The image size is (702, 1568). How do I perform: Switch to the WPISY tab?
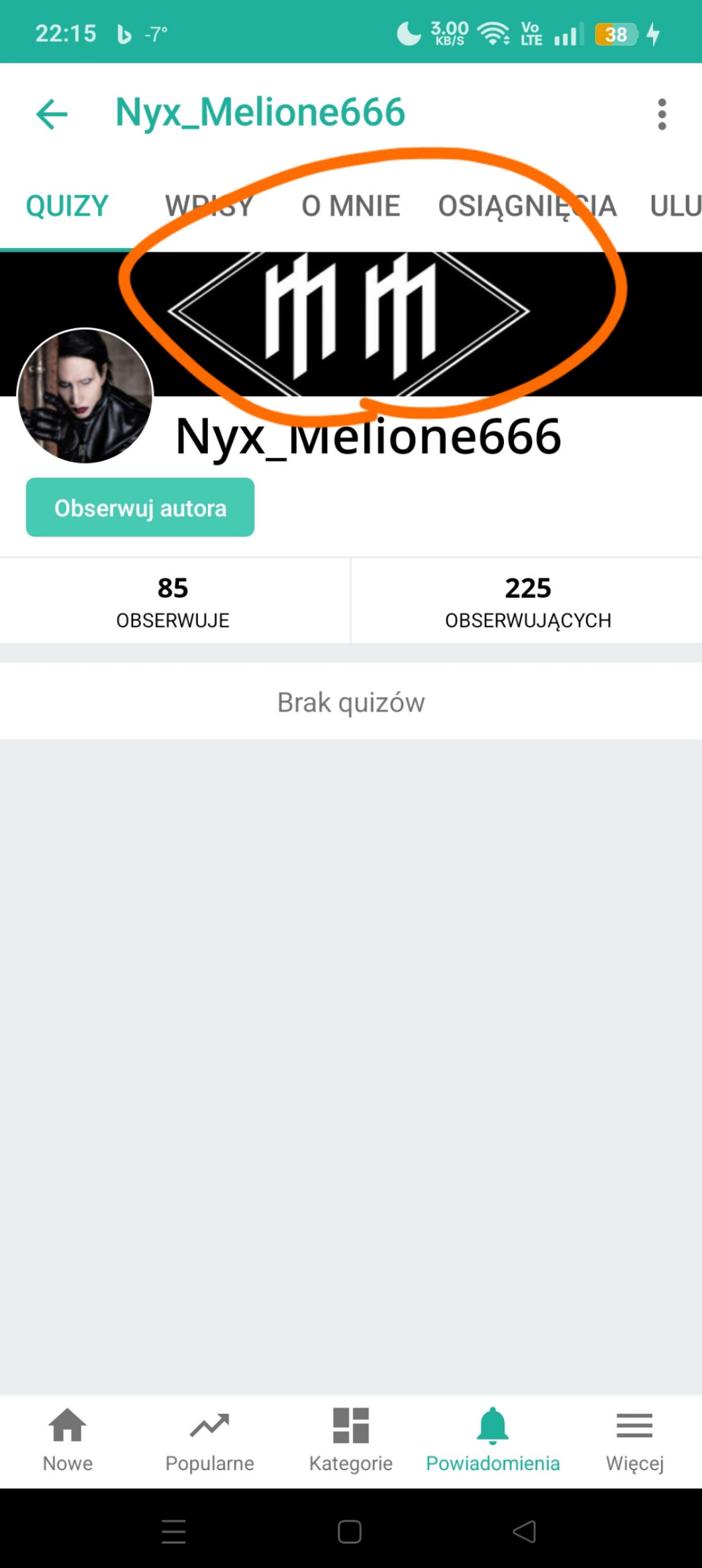209,207
